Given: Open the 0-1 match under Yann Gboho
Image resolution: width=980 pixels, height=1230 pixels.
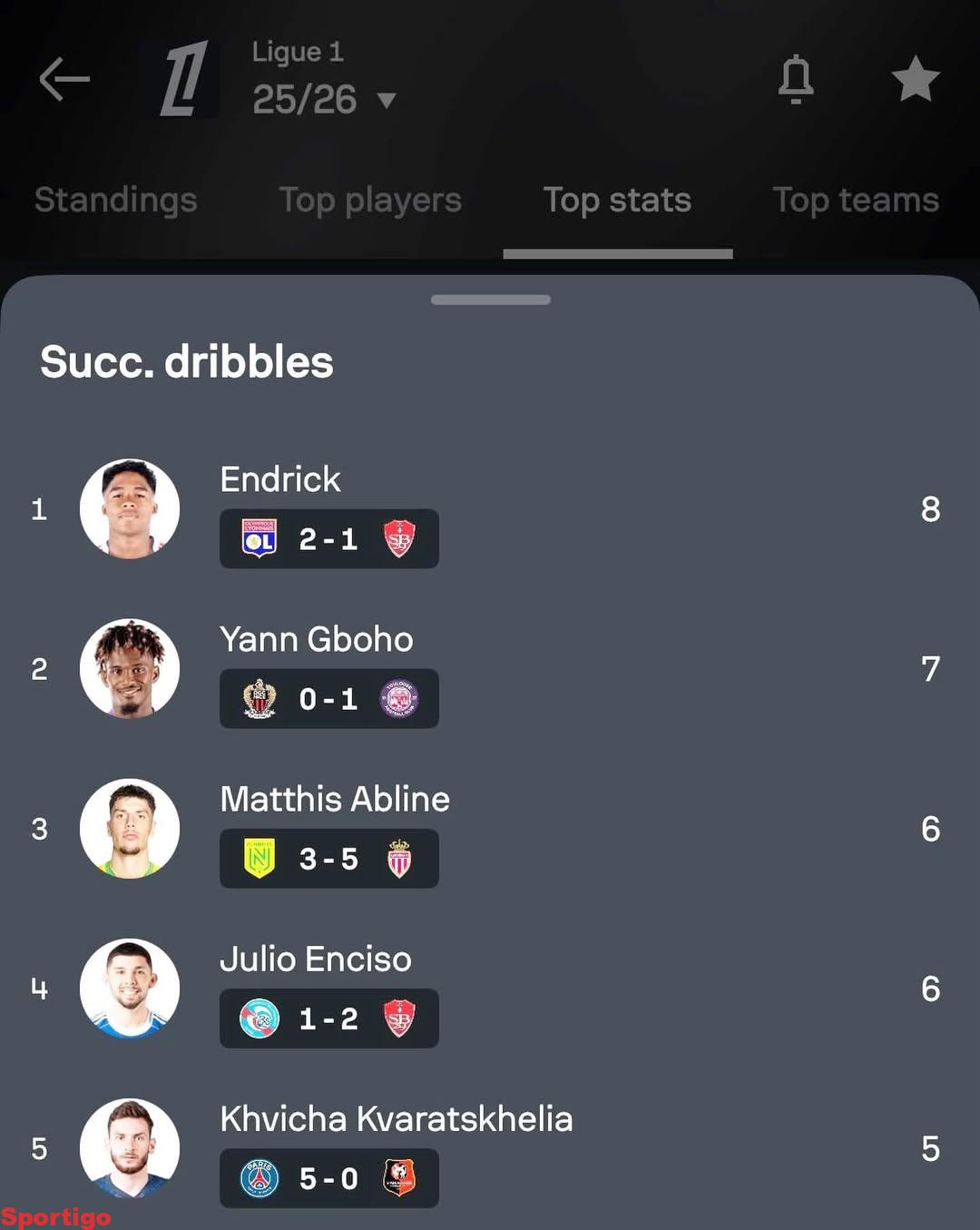Looking at the screenshot, I should [328, 699].
